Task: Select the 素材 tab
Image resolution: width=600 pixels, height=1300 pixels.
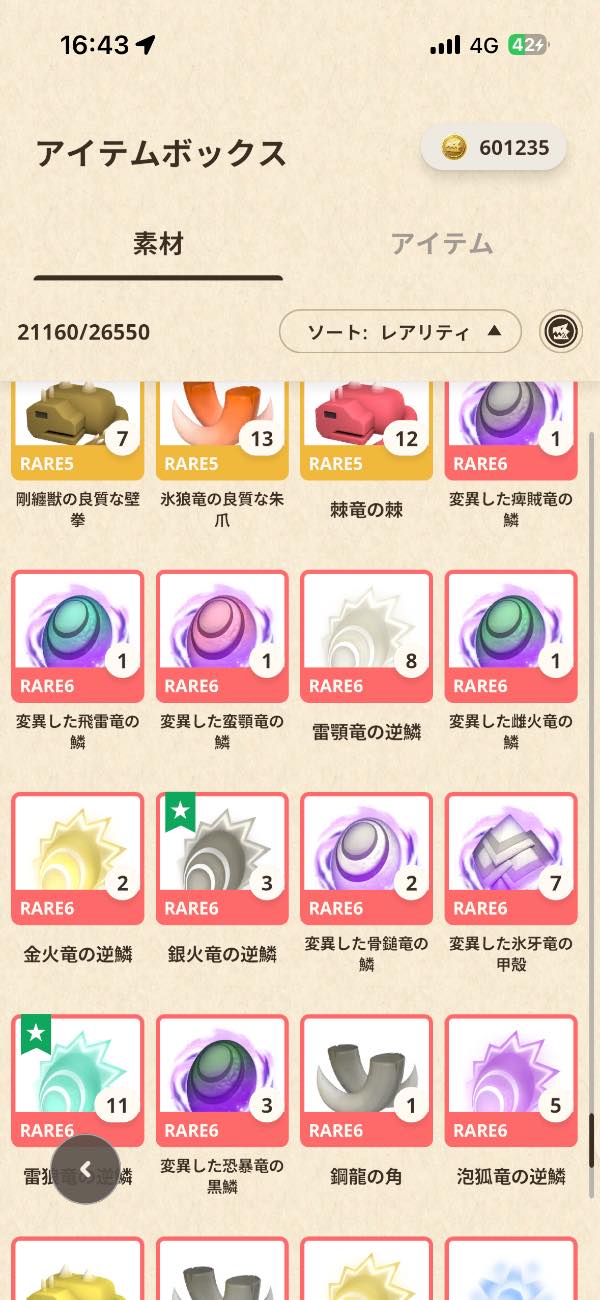Action: (158, 244)
